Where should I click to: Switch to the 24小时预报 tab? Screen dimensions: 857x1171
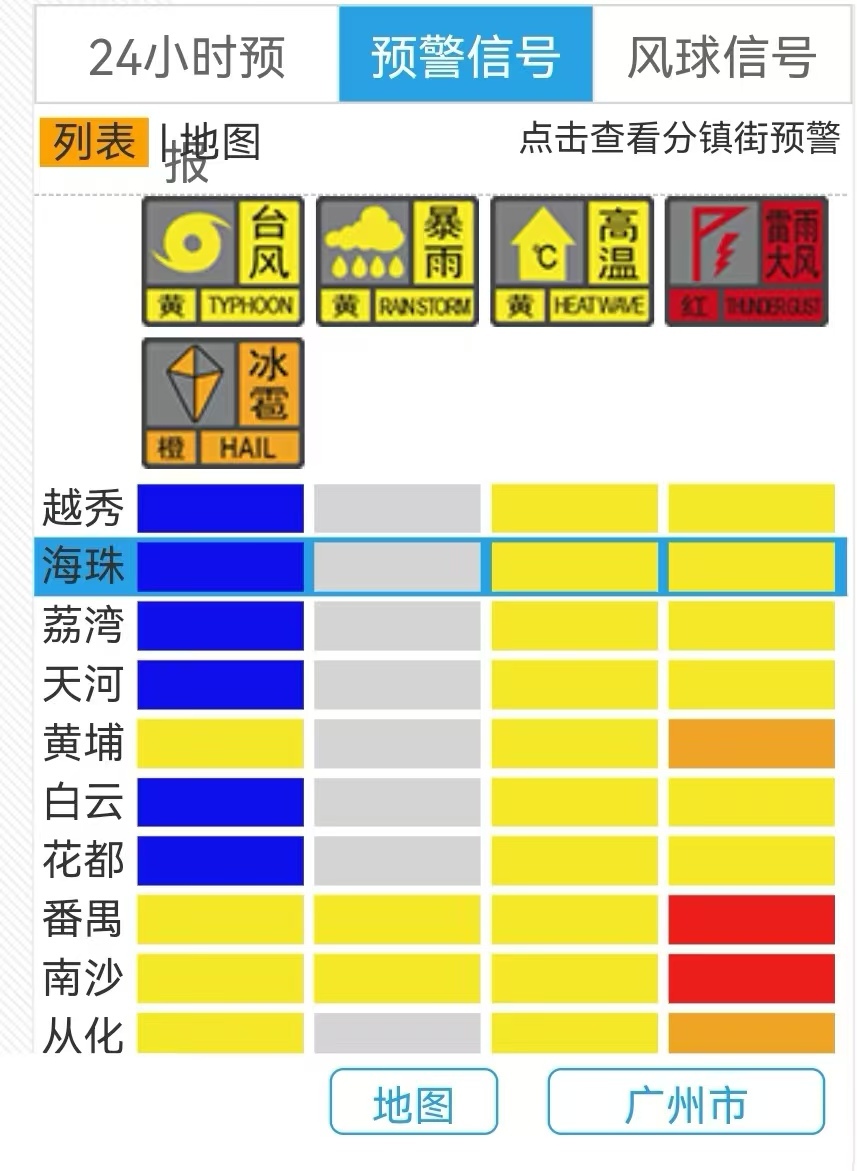coord(187,55)
